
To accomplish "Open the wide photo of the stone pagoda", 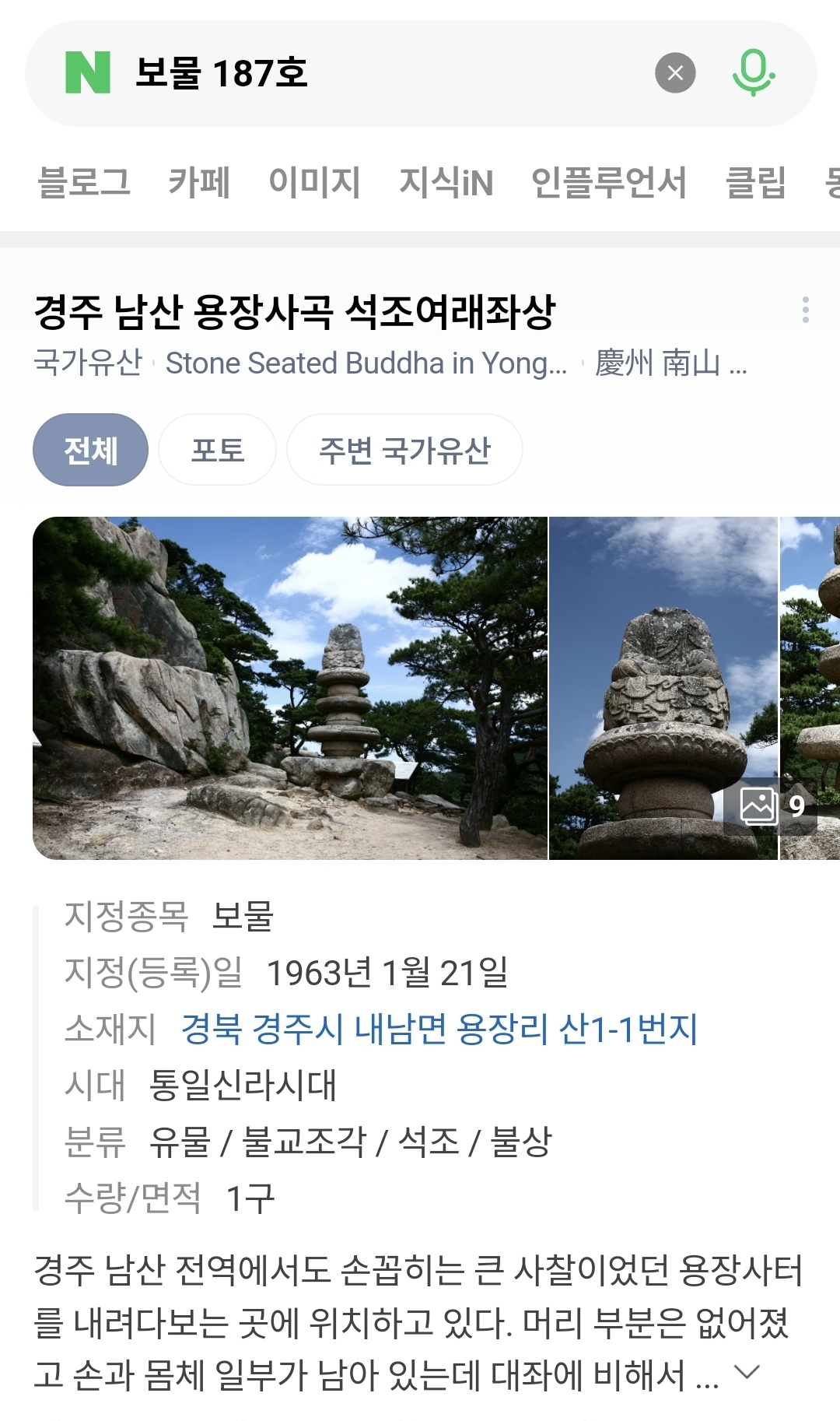I will pos(289,688).
